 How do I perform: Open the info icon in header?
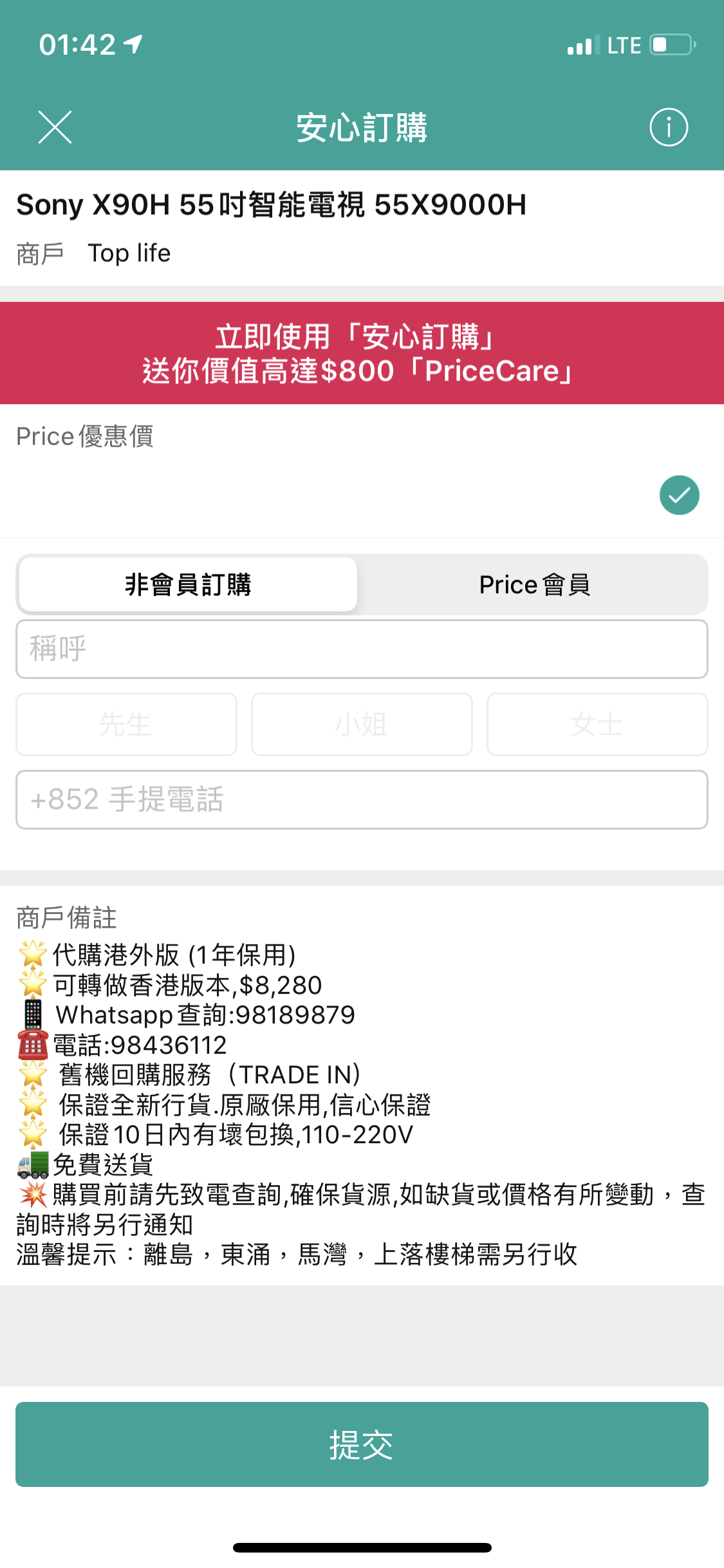(x=669, y=127)
